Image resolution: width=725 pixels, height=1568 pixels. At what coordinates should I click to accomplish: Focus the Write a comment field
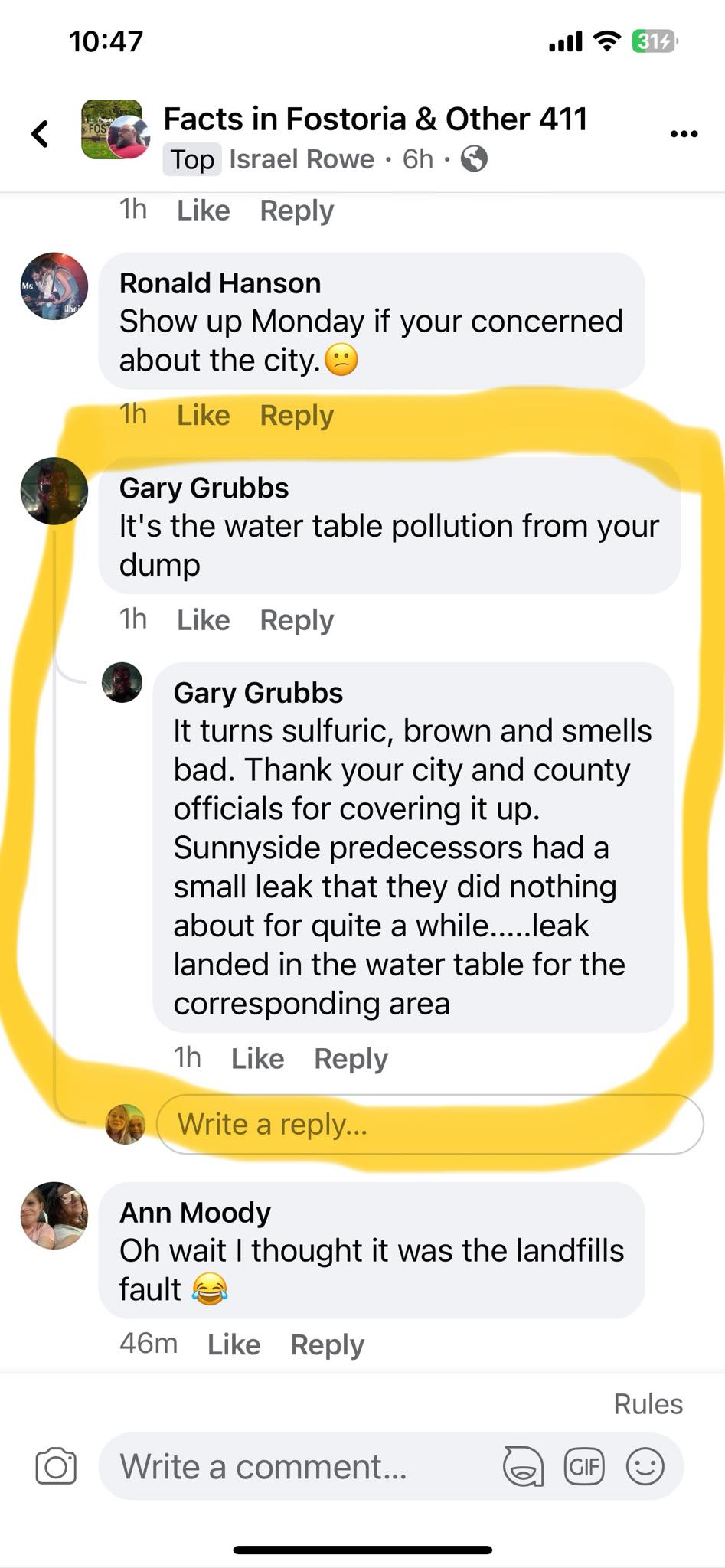[299, 1466]
